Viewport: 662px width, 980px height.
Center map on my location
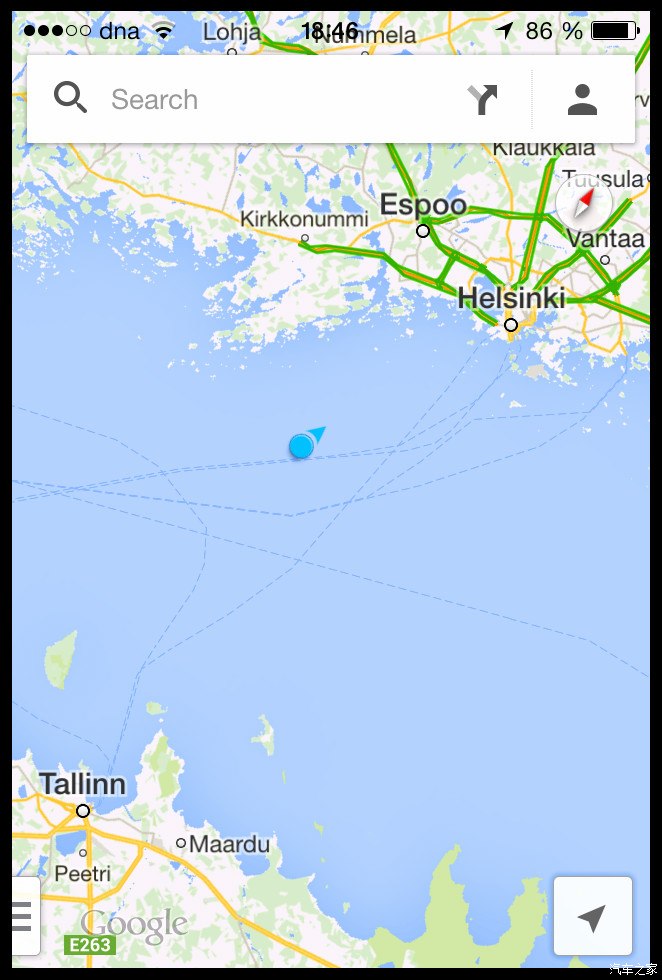click(592, 917)
